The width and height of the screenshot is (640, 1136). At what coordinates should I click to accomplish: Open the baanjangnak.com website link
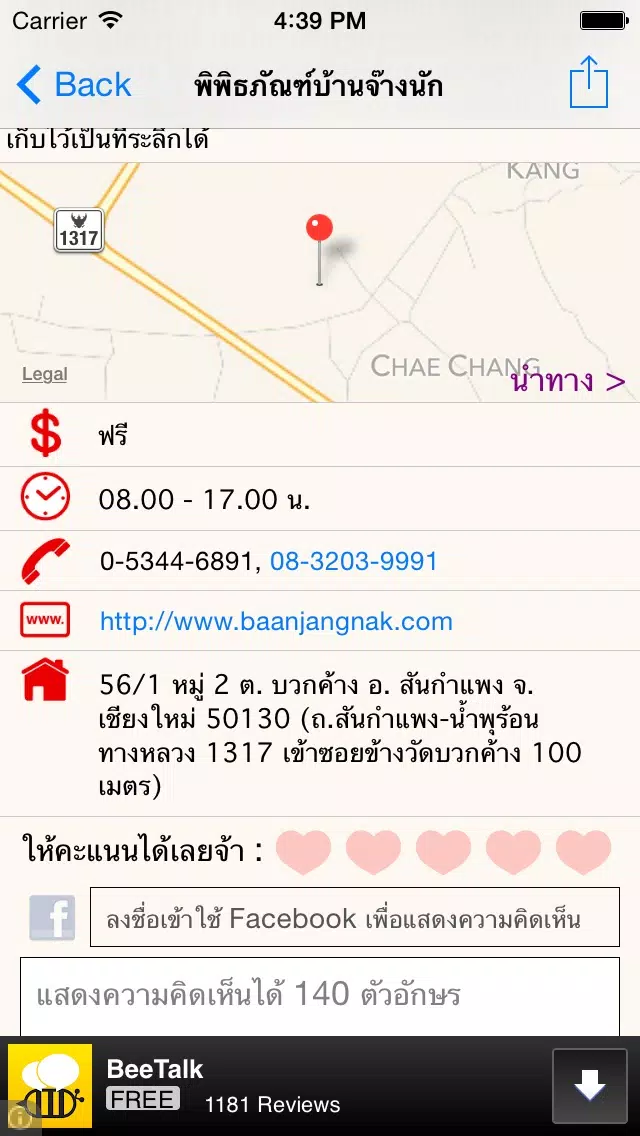pos(276,621)
